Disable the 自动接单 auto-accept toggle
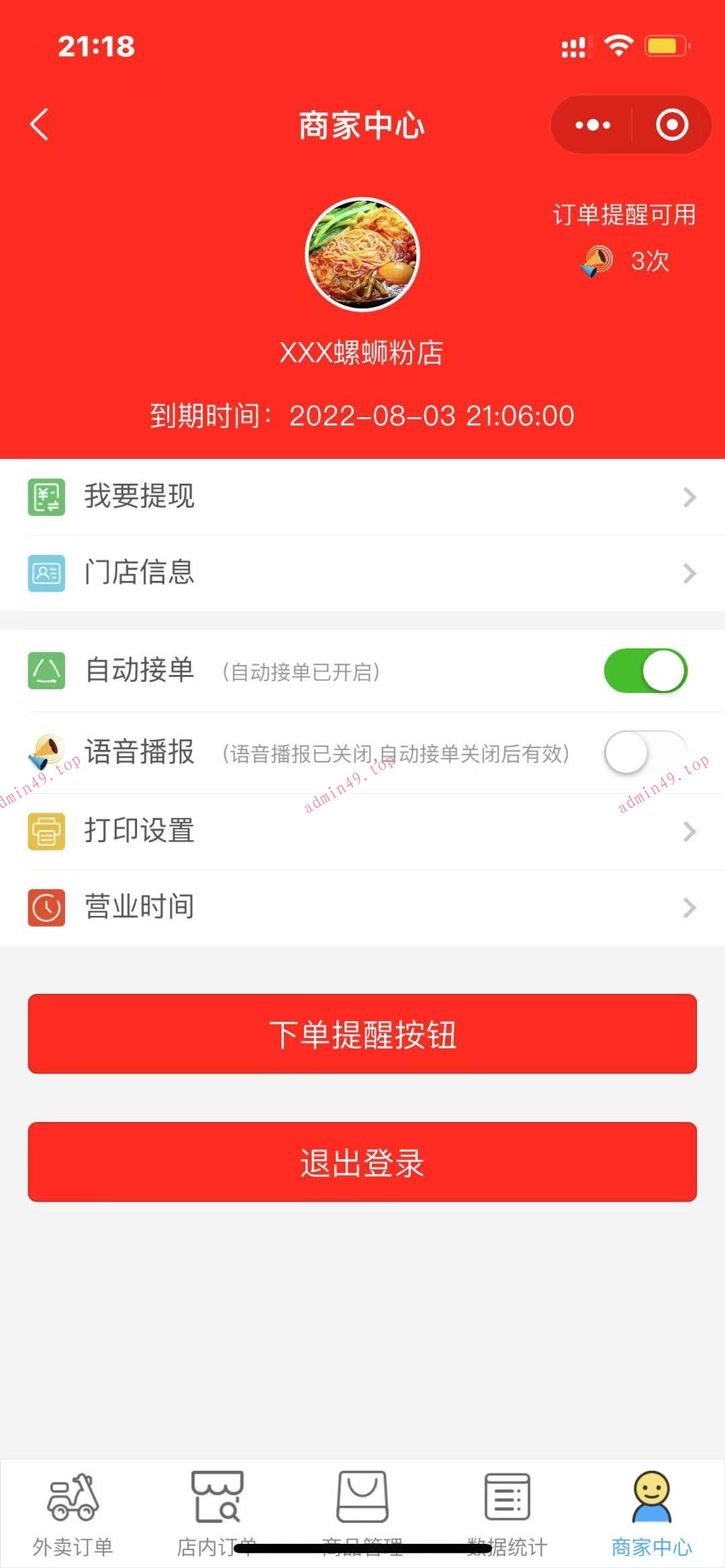The image size is (725, 1568). point(646,670)
